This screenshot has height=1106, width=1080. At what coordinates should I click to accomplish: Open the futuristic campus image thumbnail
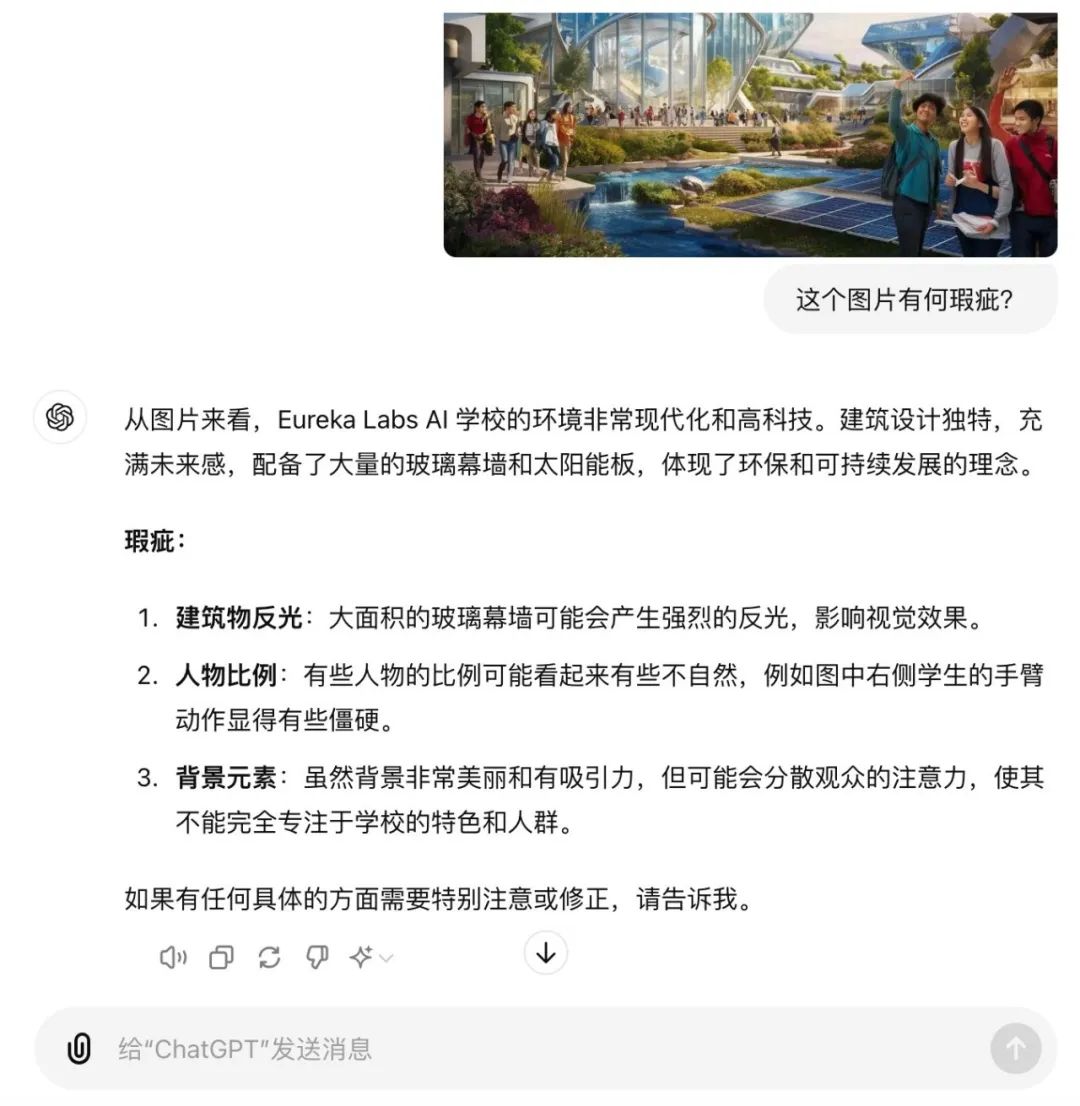(x=750, y=130)
